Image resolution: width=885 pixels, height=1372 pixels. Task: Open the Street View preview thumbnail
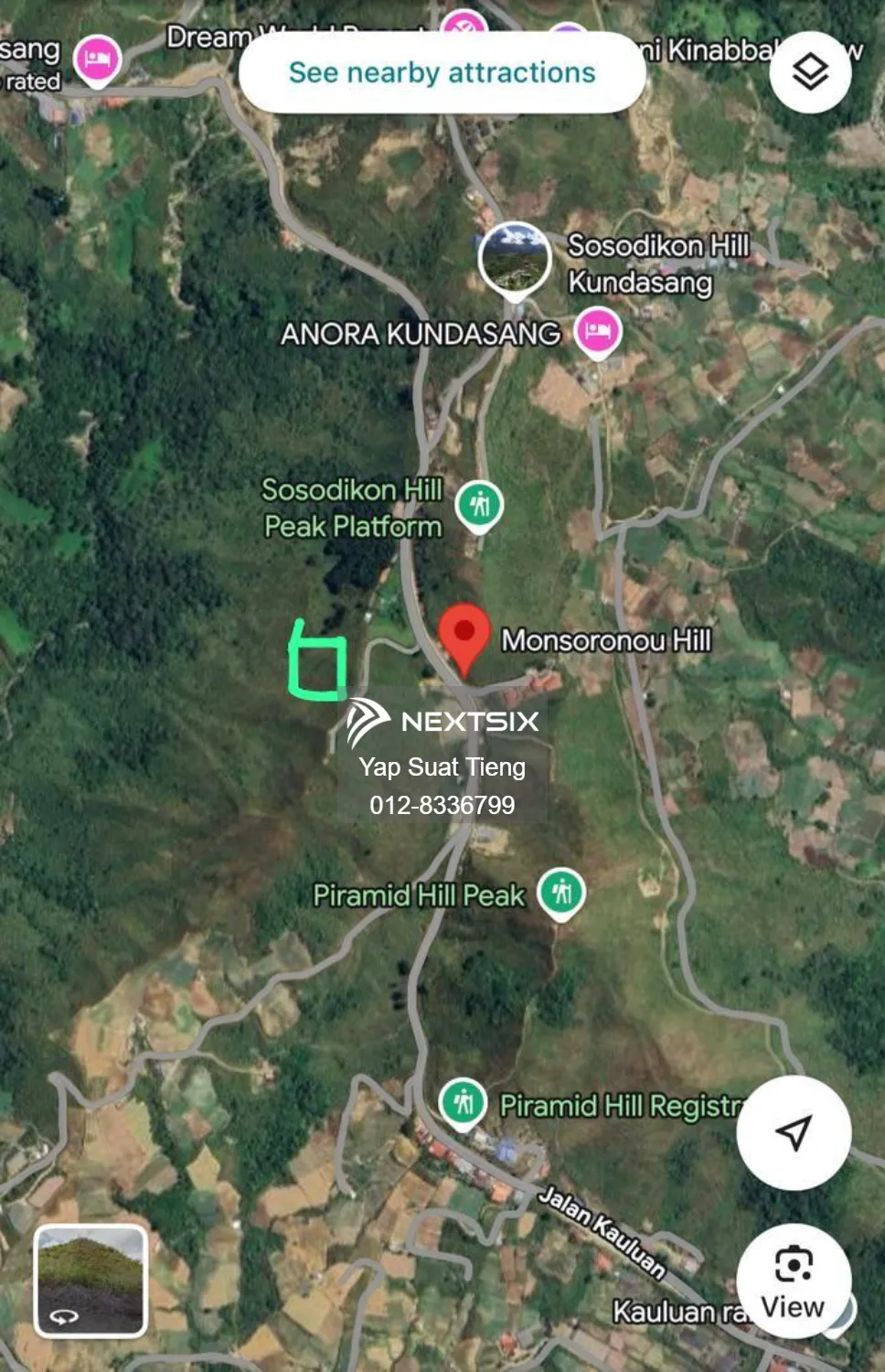pos(91,1281)
